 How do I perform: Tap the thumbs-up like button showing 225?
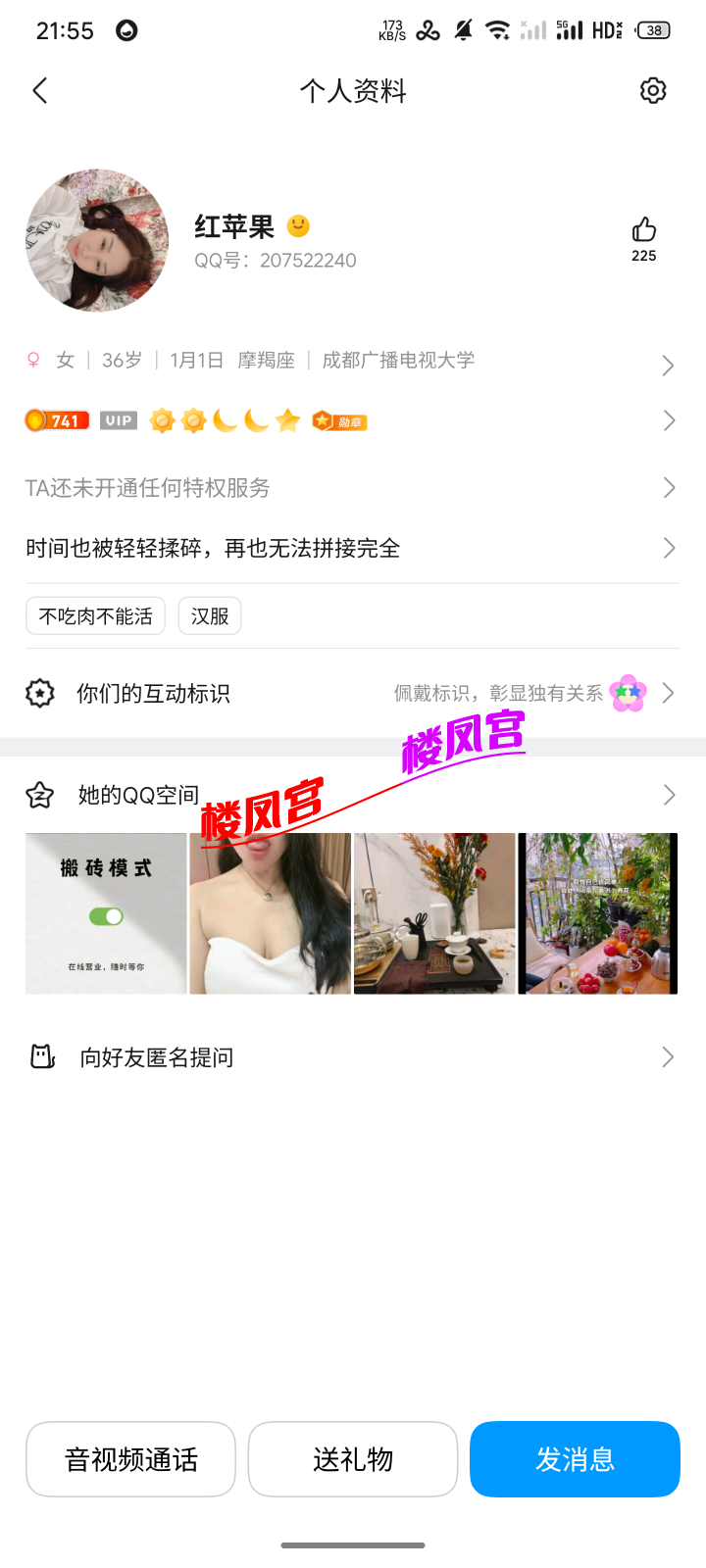pos(642,235)
